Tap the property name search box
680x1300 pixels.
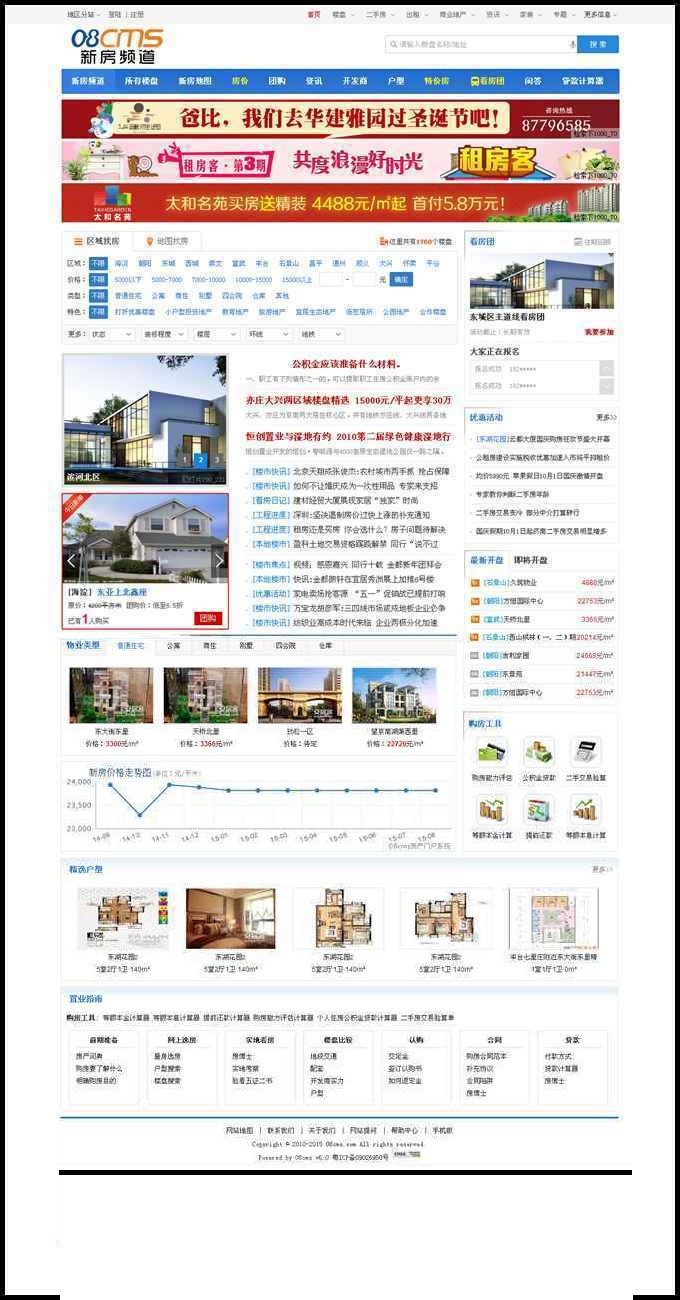[x=478, y=44]
